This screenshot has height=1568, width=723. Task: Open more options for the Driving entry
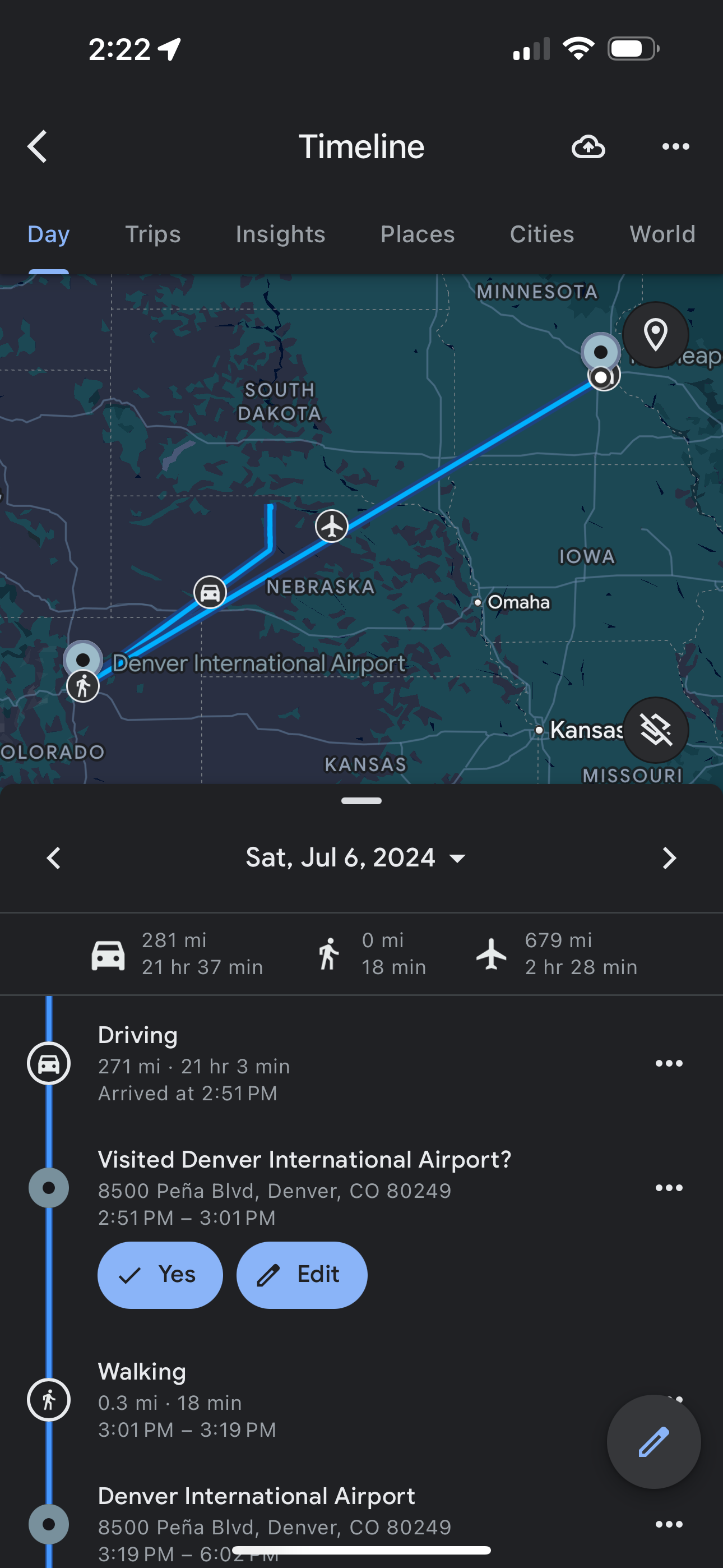coord(669,1063)
